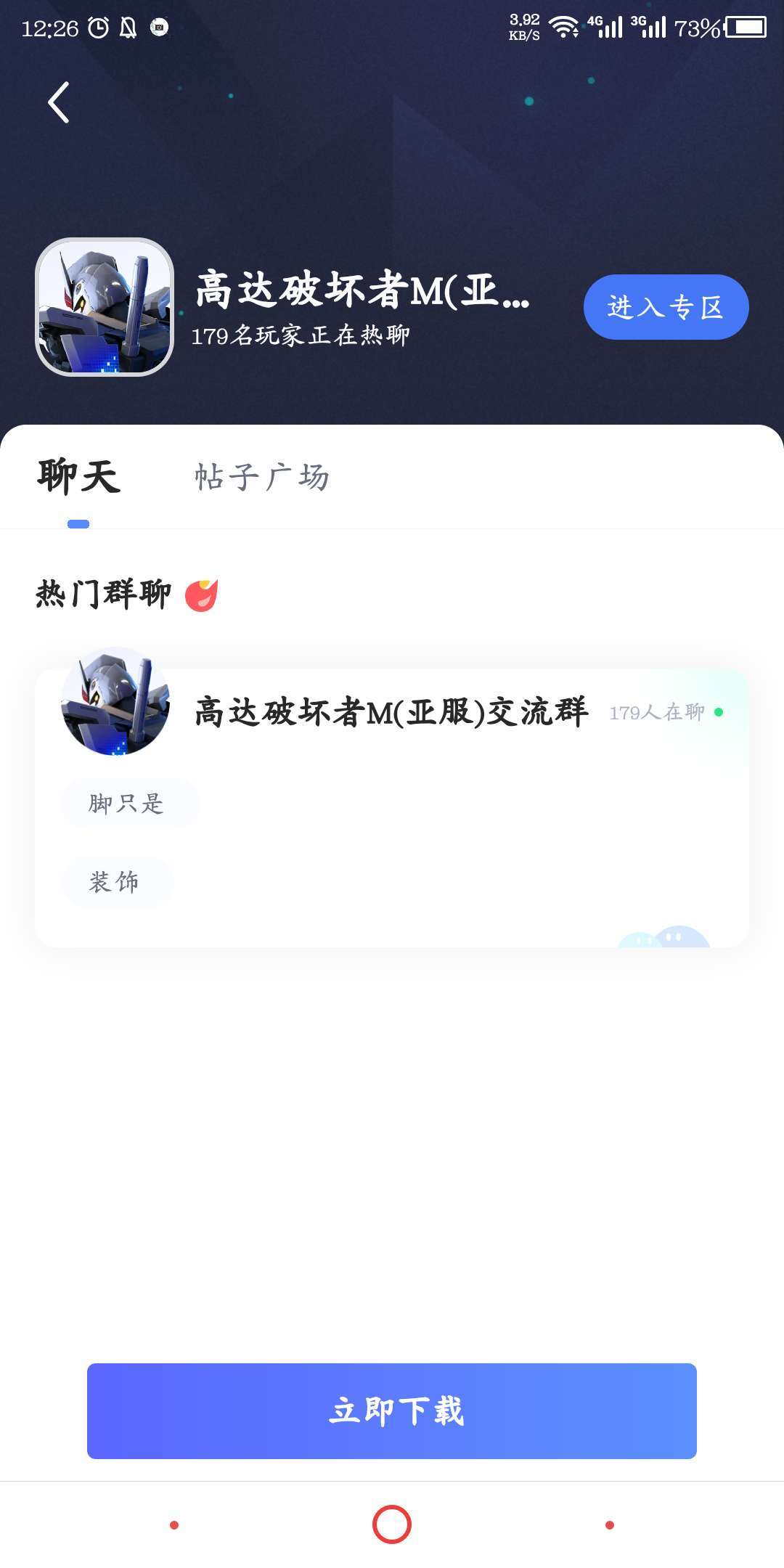Tap the system home circle button

392,1524
